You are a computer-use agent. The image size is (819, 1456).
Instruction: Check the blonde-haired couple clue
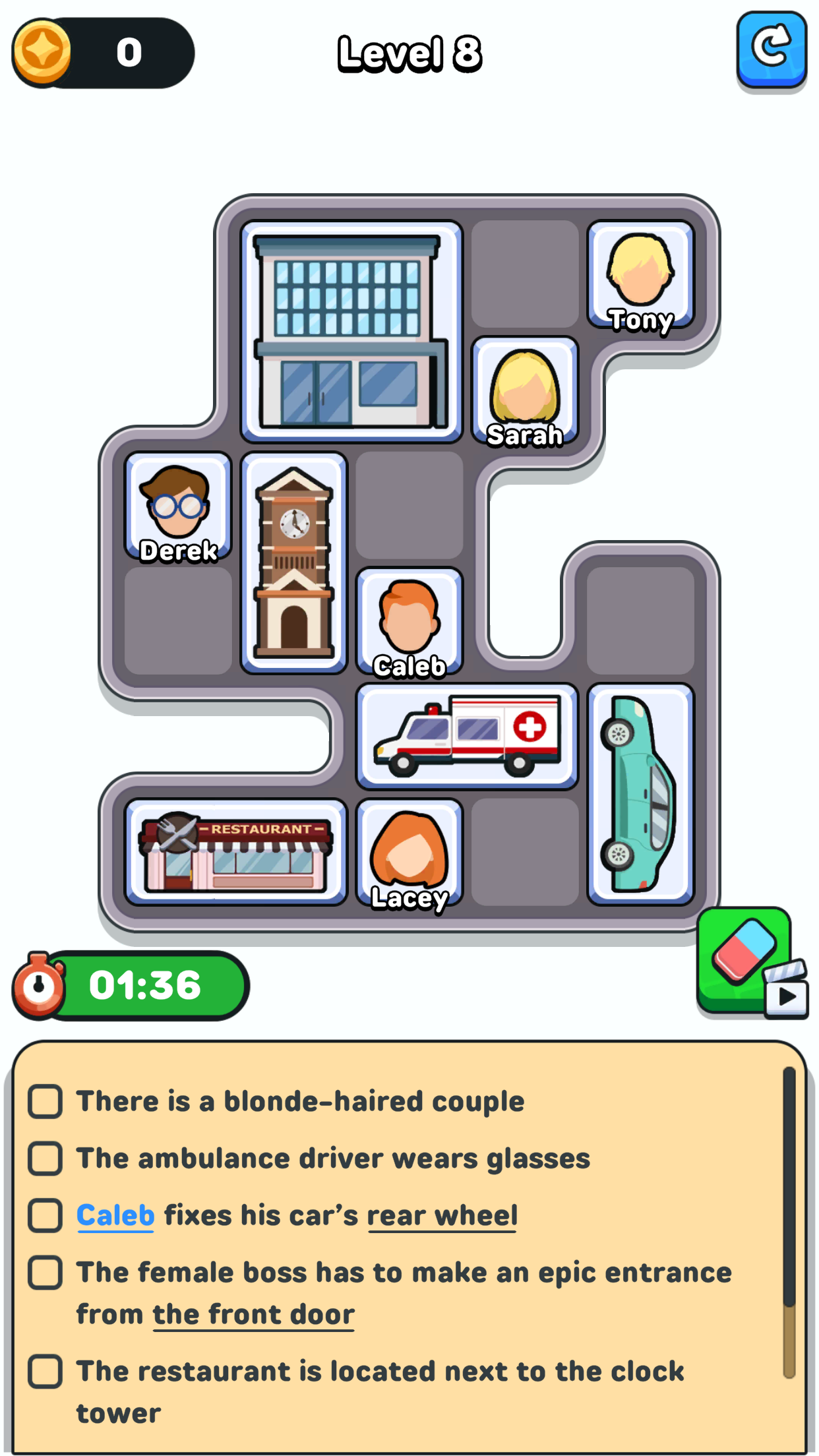point(45,1101)
